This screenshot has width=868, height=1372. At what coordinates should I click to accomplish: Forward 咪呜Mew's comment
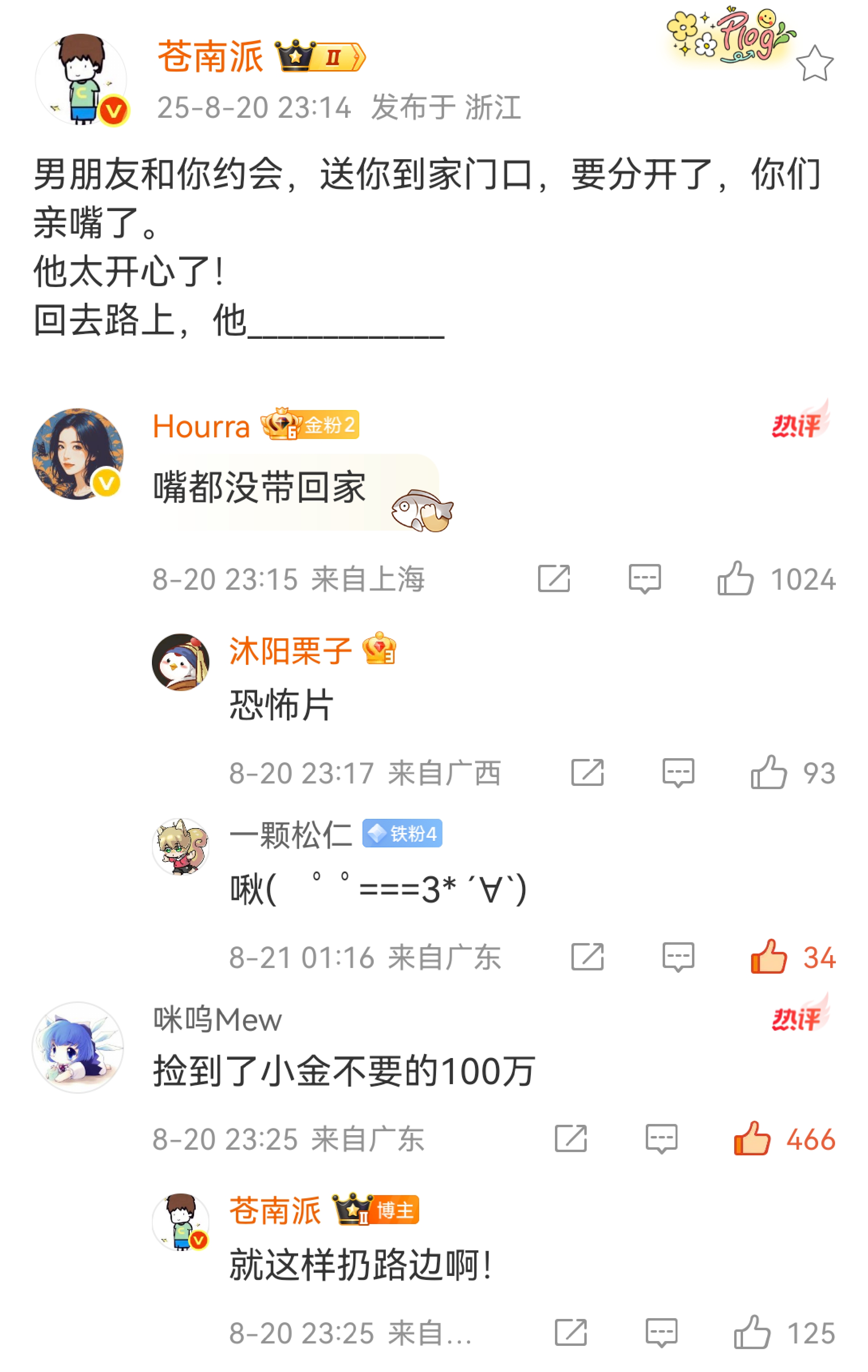tap(571, 1138)
